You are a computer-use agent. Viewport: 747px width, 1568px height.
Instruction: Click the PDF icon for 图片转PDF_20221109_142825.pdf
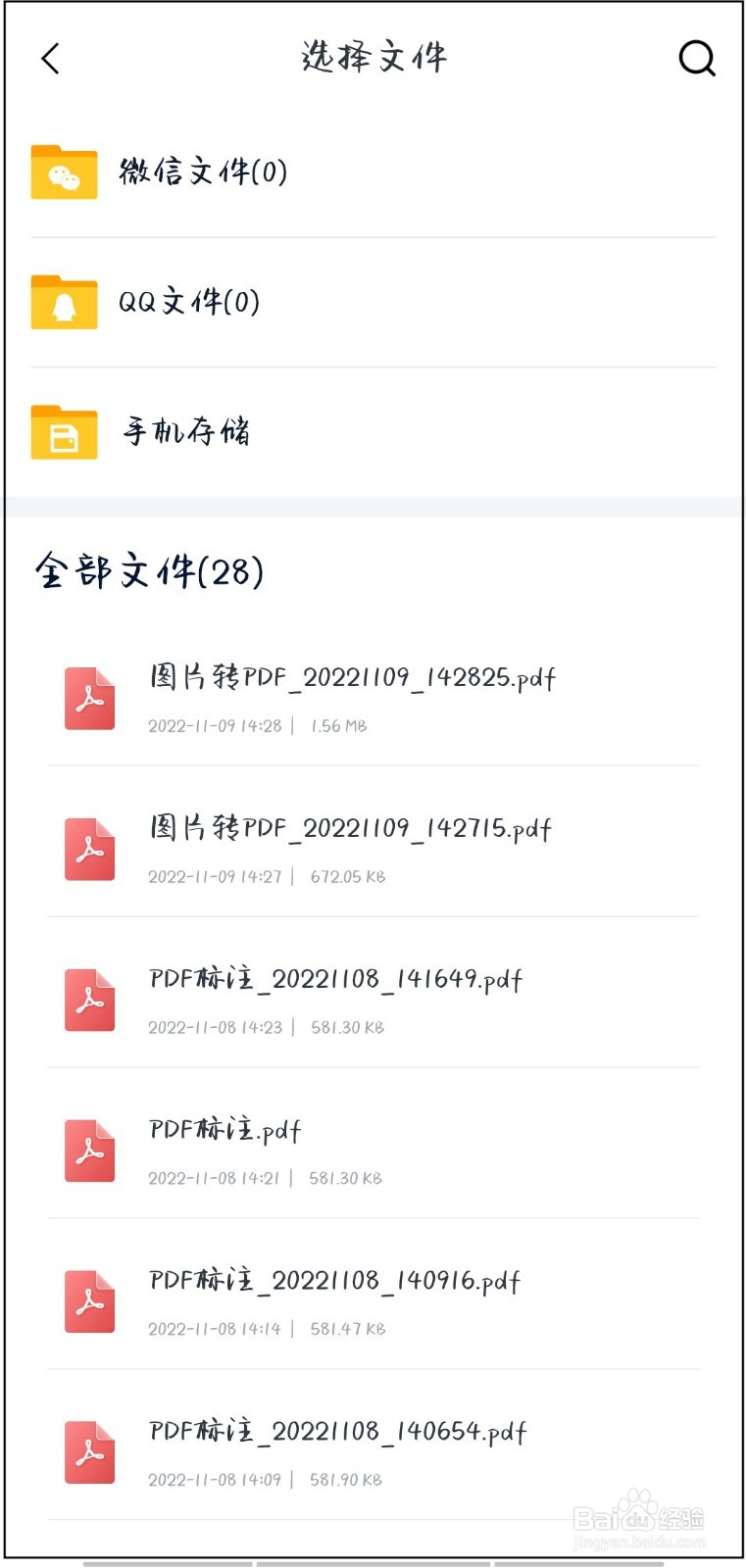point(89,699)
